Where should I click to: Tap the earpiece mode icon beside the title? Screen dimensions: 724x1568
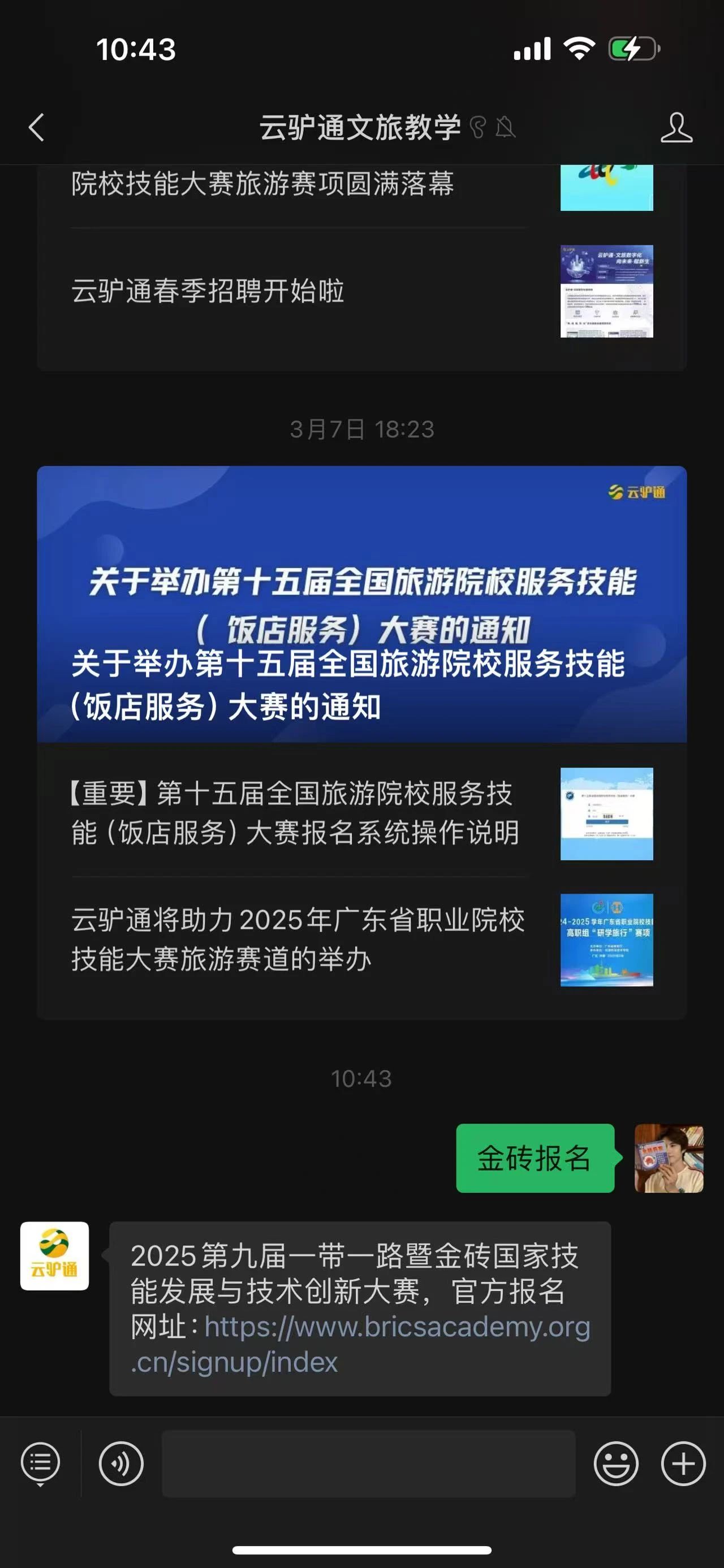point(480,127)
